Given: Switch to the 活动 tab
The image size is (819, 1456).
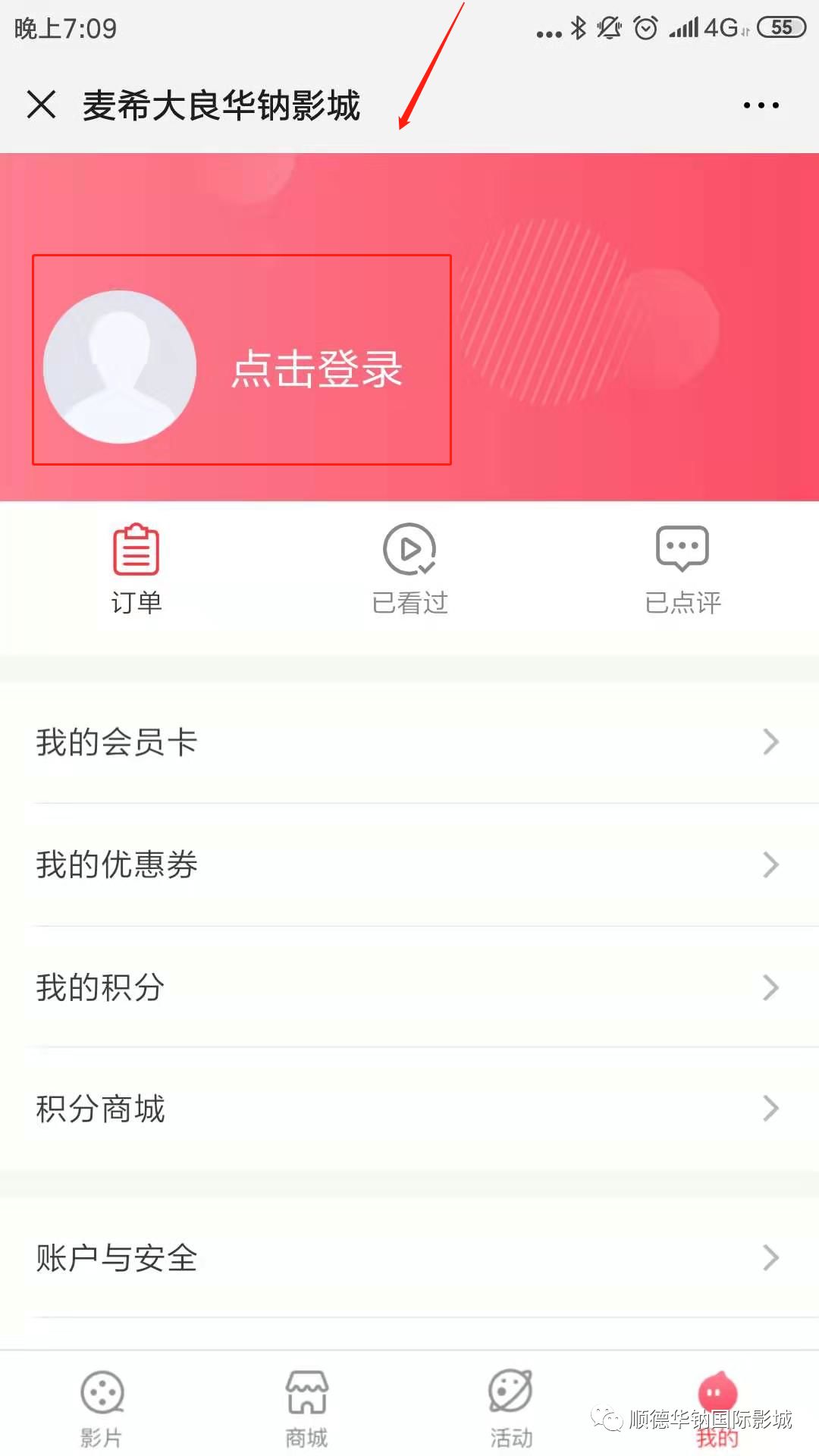Looking at the screenshot, I should pyautogui.click(x=511, y=1408).
